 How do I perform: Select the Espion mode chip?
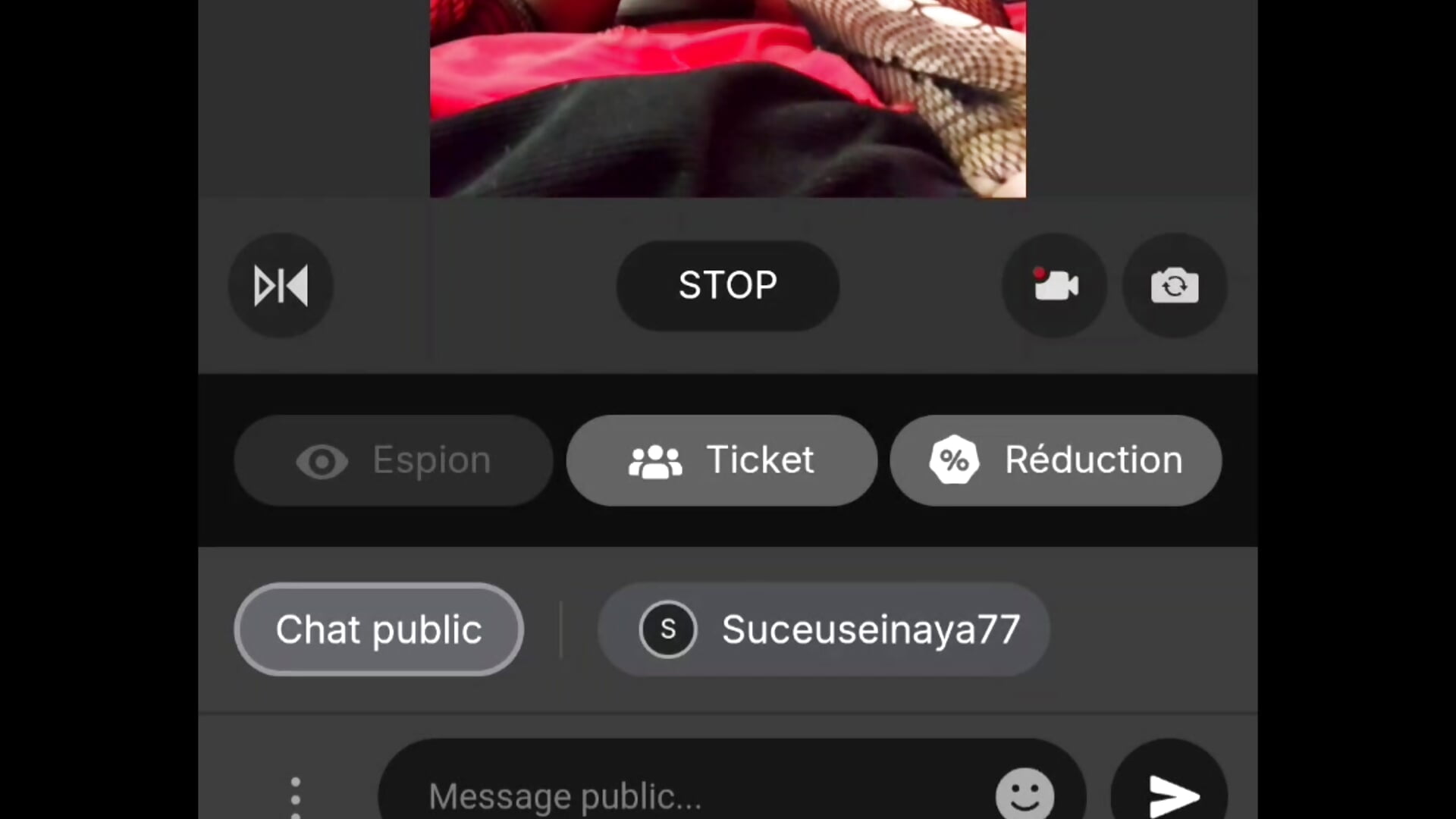pos(394,460)
